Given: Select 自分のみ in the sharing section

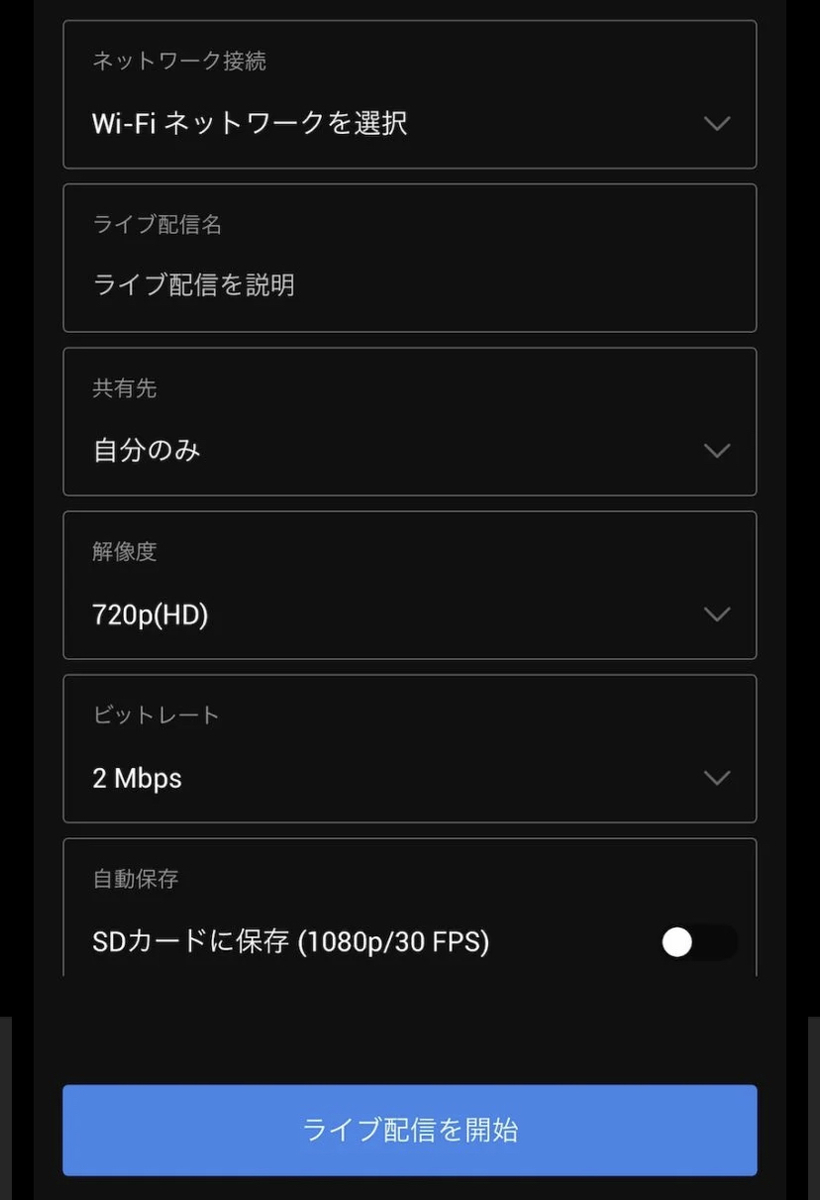Looking at the screenshot, I should tap(146, 450).
